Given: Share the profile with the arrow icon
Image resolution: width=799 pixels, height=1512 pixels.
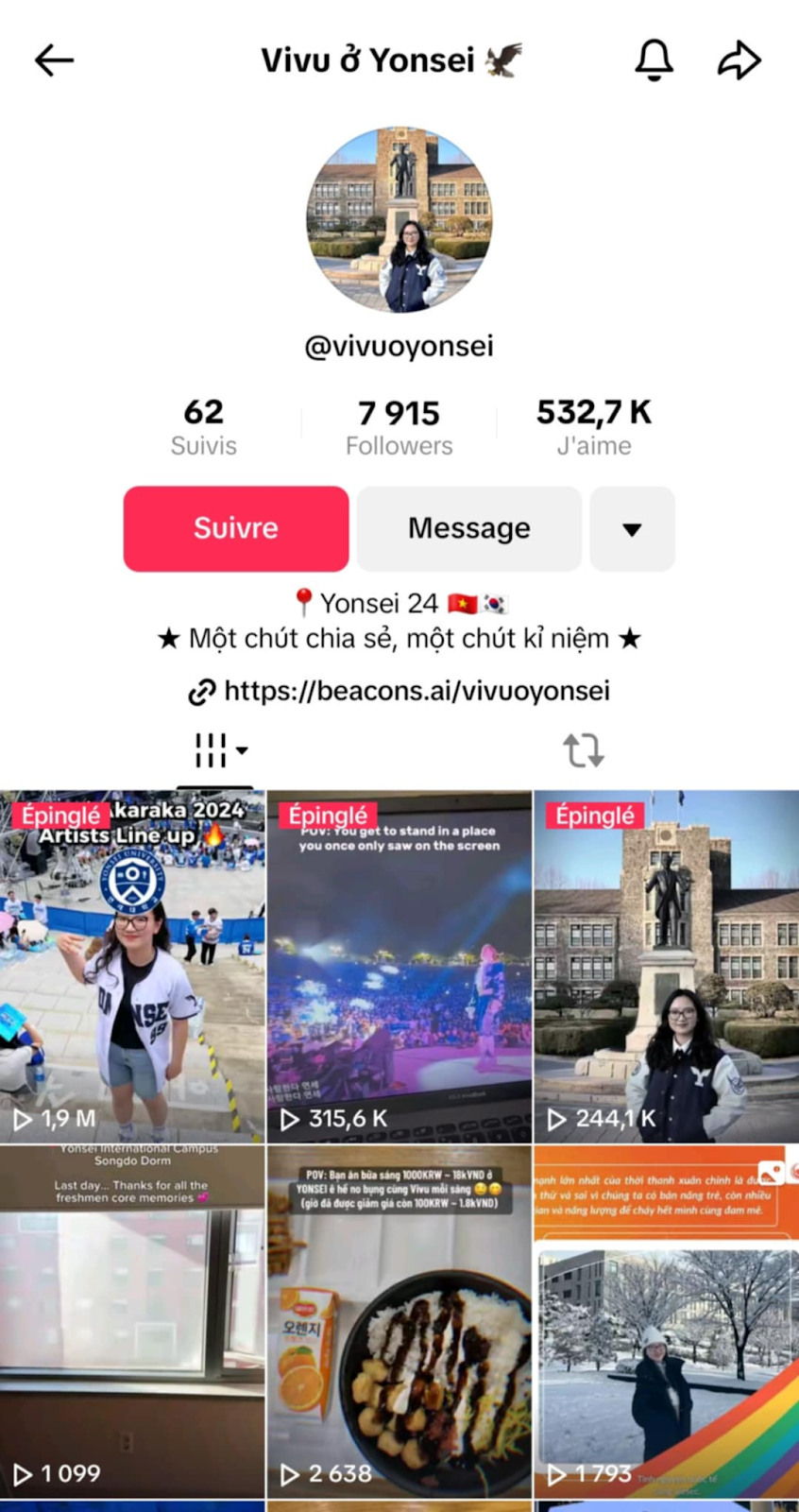Looking at the screenshot, I should (739, 60).
